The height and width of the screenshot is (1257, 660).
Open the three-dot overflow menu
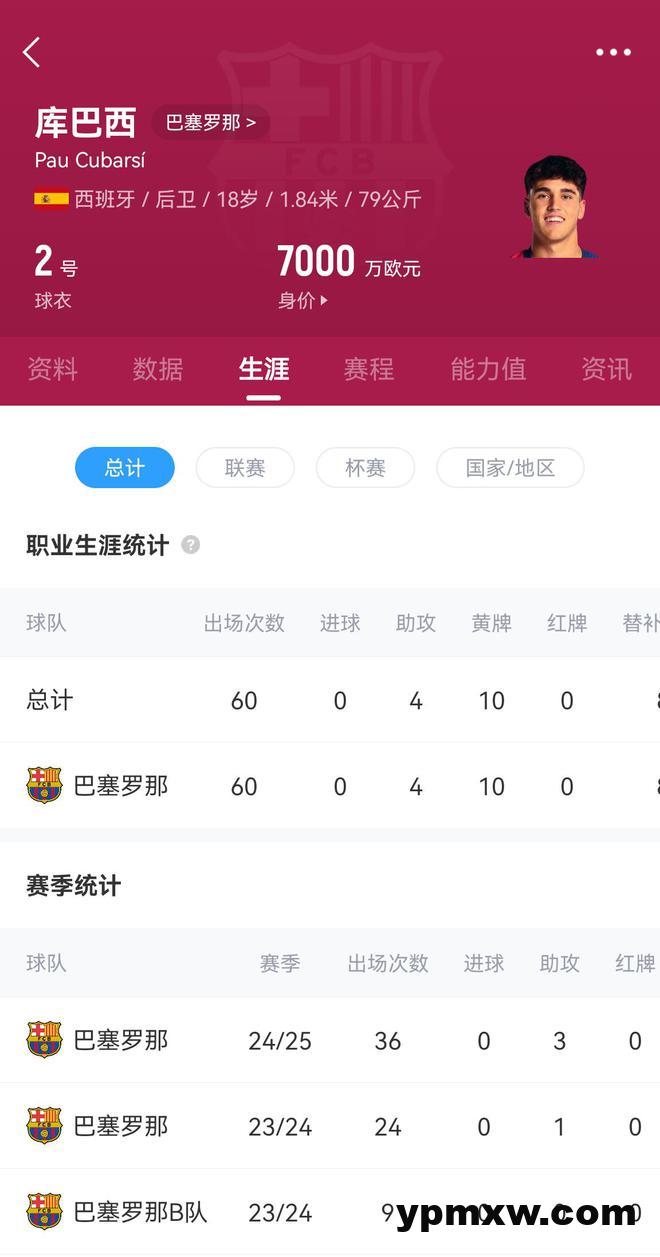coord(613,52)
